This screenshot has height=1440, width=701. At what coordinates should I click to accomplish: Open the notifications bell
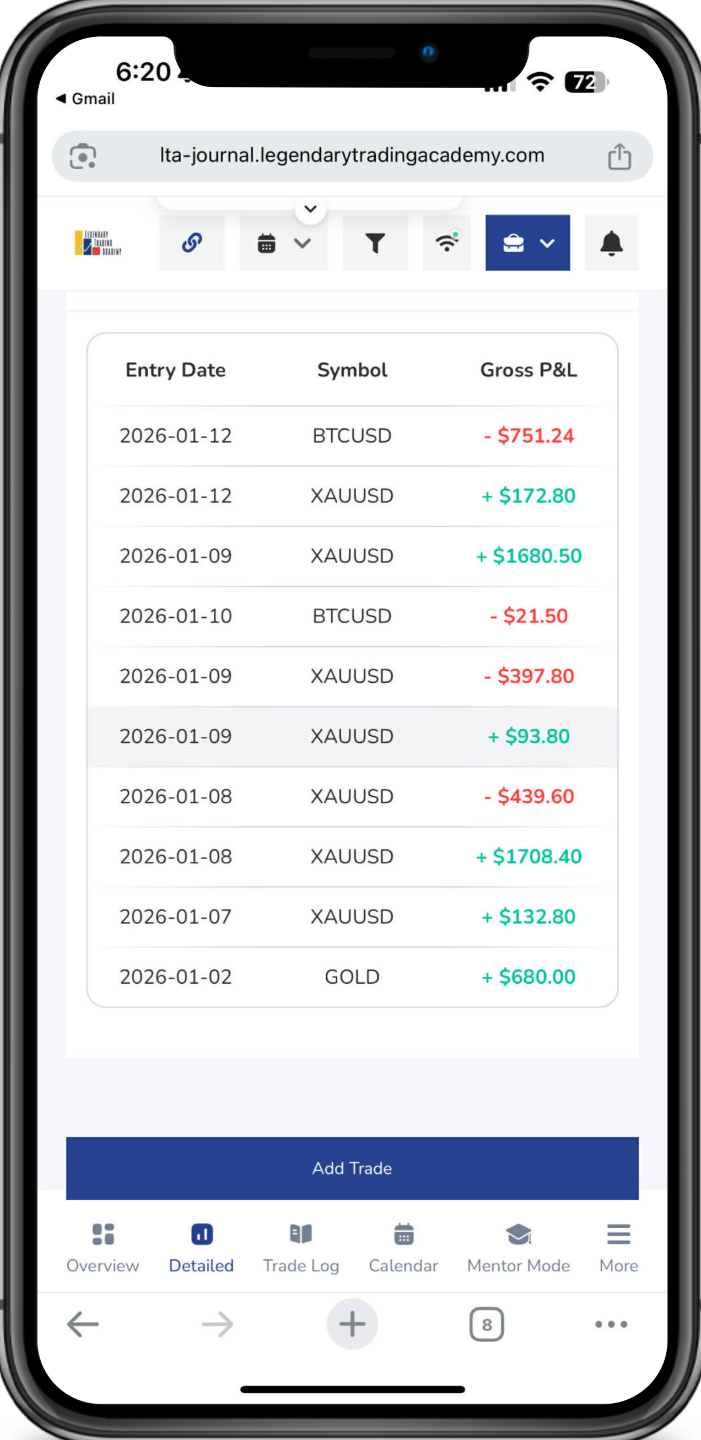611,243
